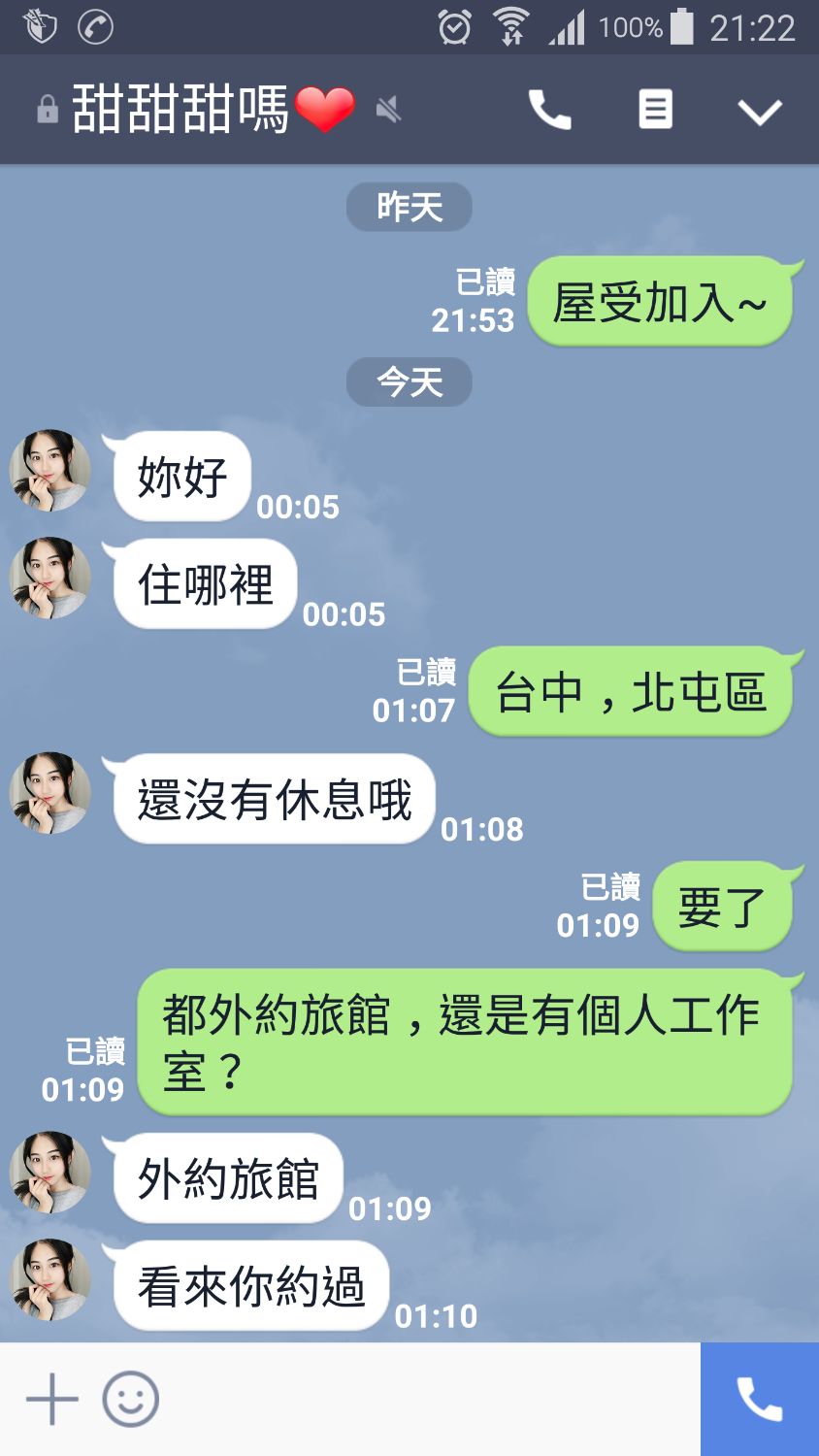This screenshot has width=819, height=1456.
Task: Open the chat notes/announcements icon
Action: point(654,109)
